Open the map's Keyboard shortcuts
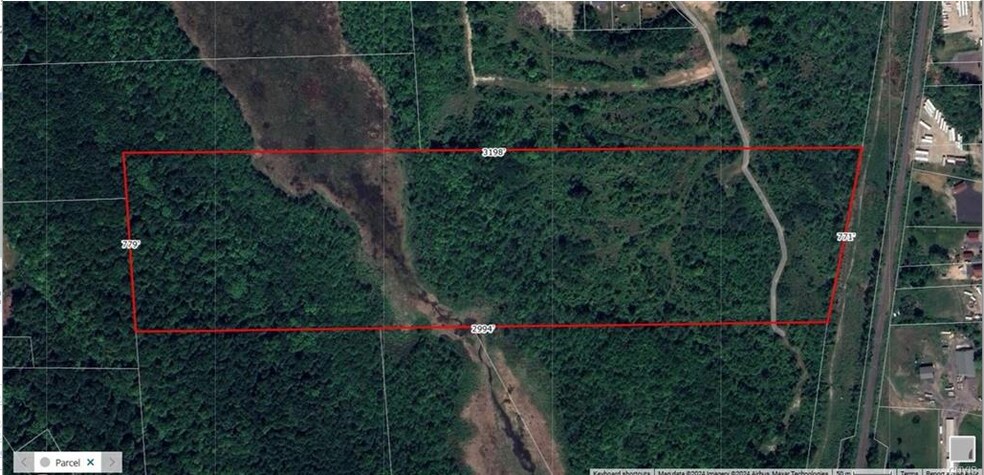Viewport: 984px width, 475px height. point(622,472)
